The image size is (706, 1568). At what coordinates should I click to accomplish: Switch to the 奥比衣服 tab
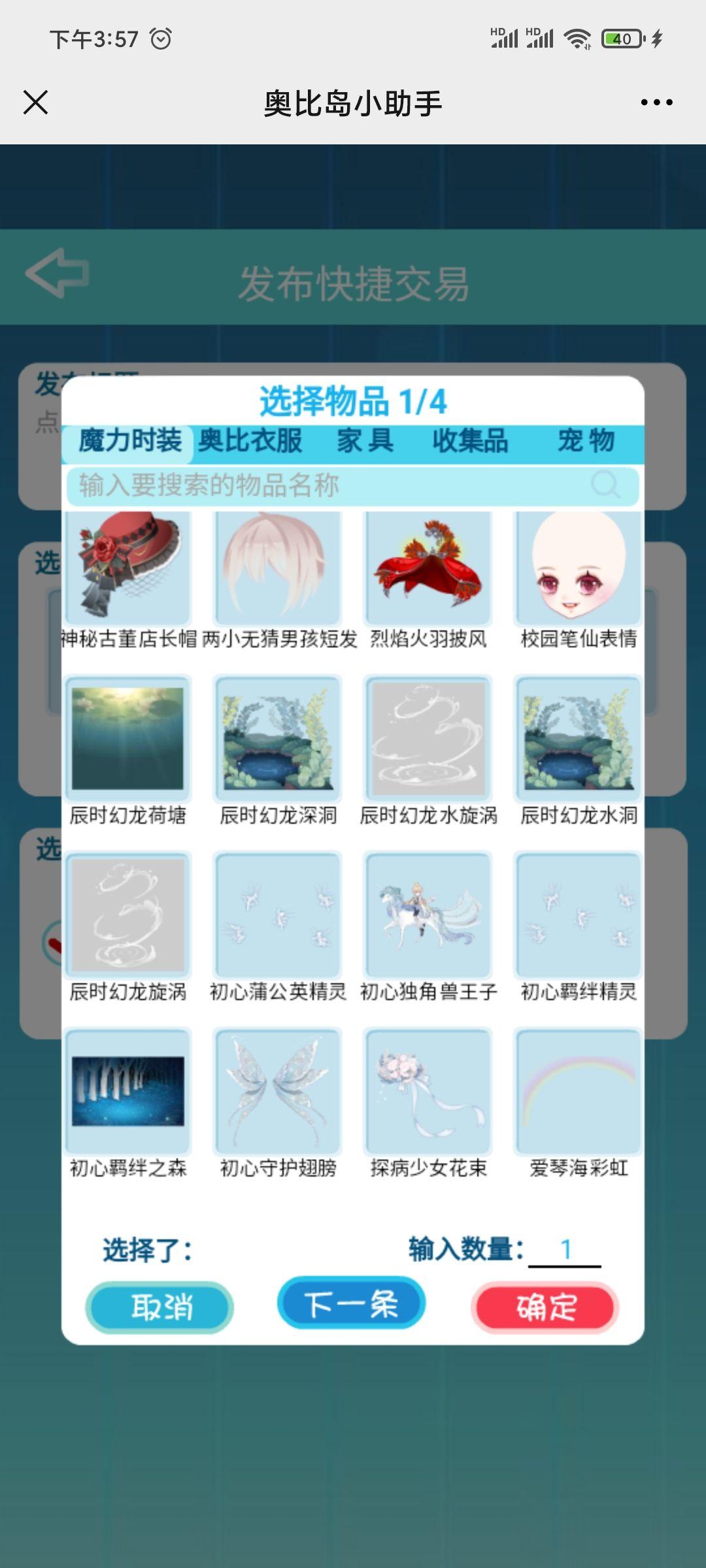(250, 441)
